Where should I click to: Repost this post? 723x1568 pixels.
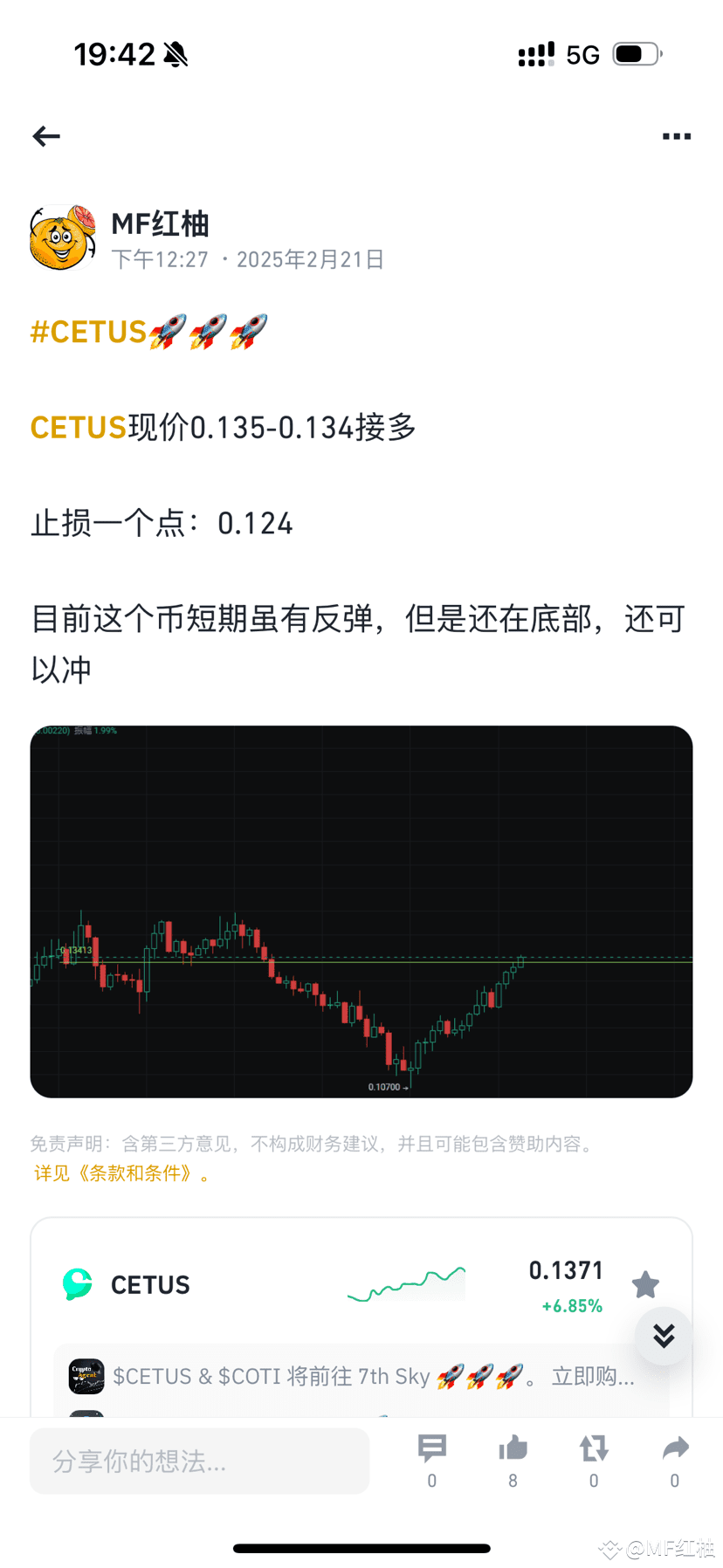pos(594,1449)
